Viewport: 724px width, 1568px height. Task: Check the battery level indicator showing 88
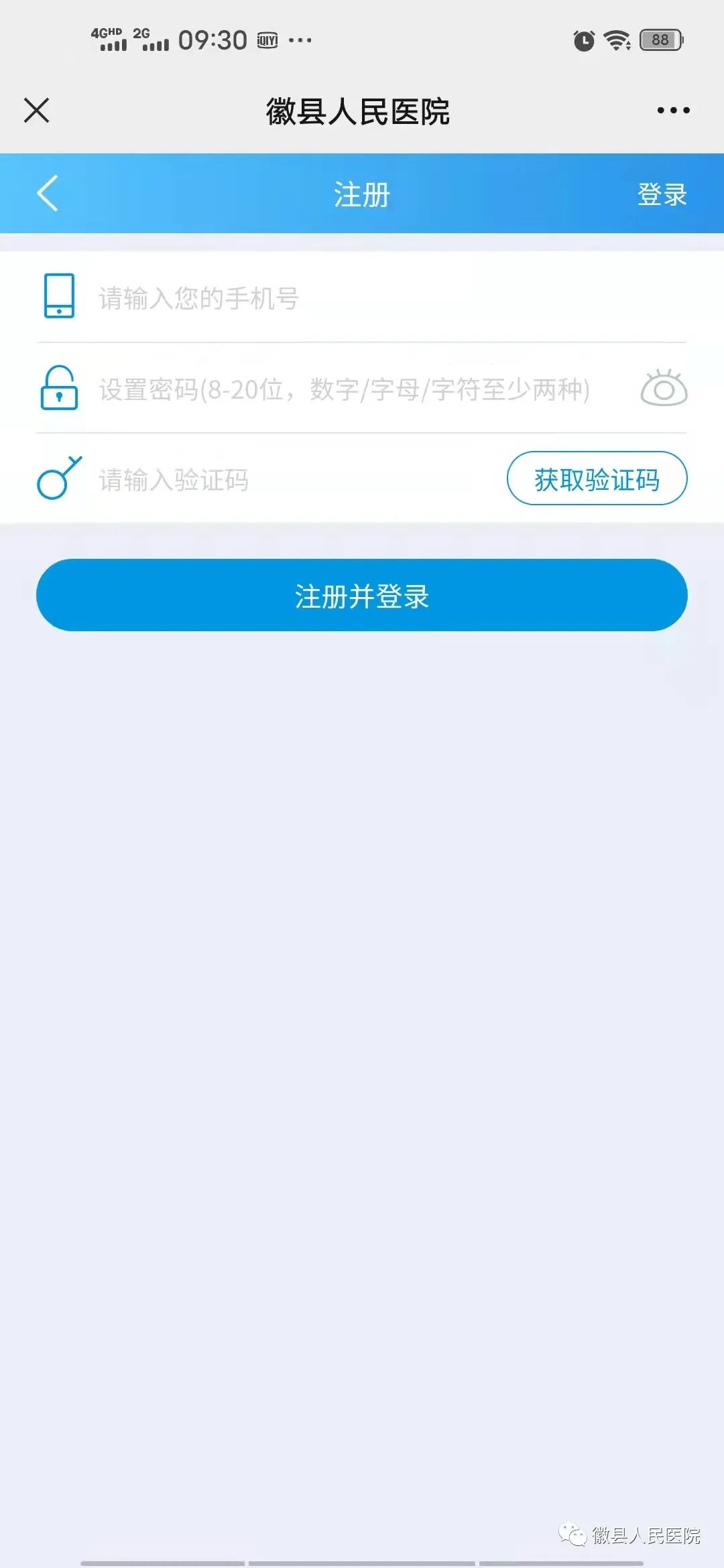[658, 40]
